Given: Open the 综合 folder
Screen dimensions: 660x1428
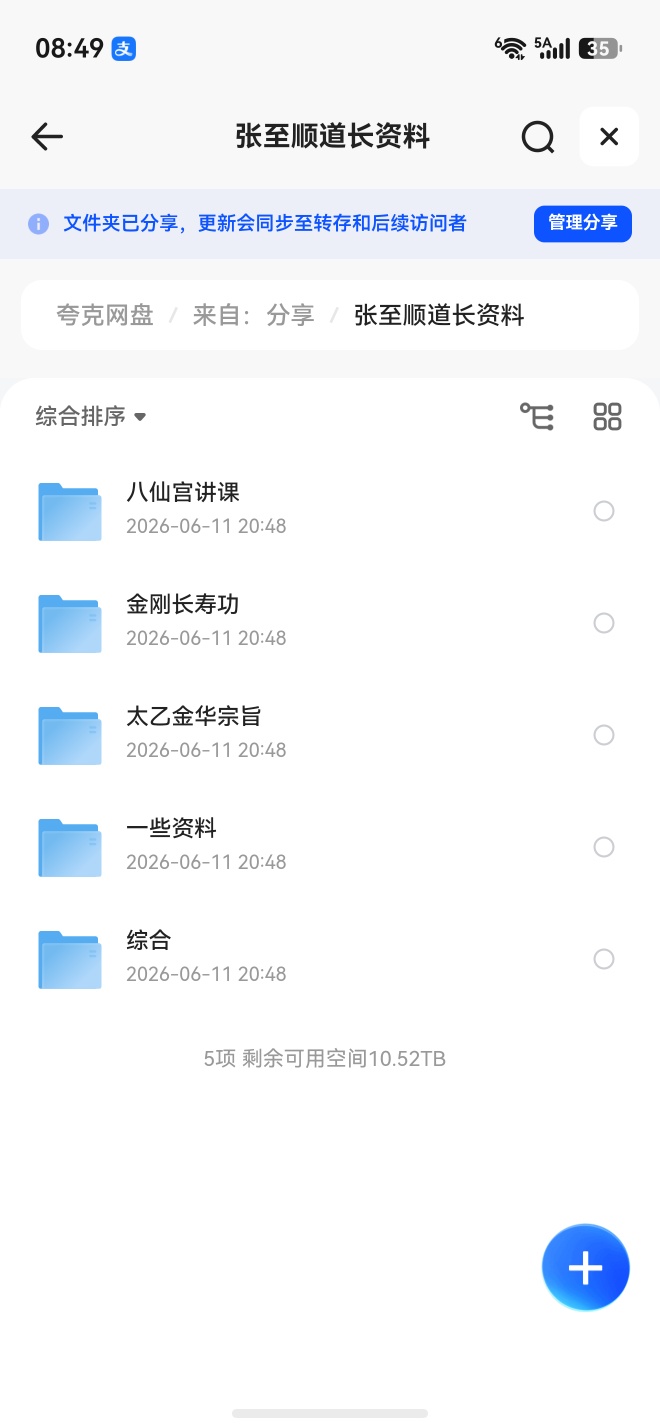Looking at the screenshot, I should (x=330, y=959).
